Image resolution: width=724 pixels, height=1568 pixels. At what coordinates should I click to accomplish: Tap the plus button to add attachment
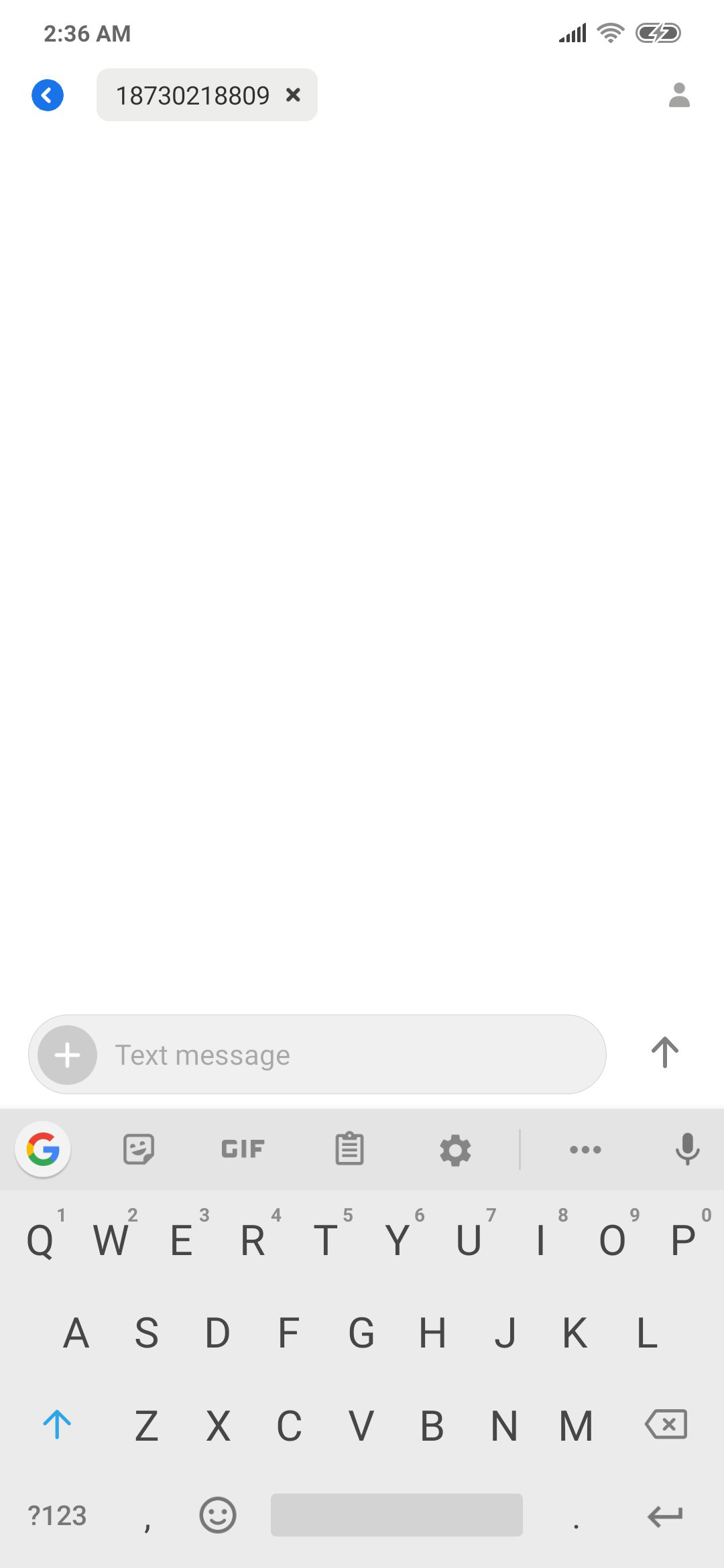[x=68, y=1055]
